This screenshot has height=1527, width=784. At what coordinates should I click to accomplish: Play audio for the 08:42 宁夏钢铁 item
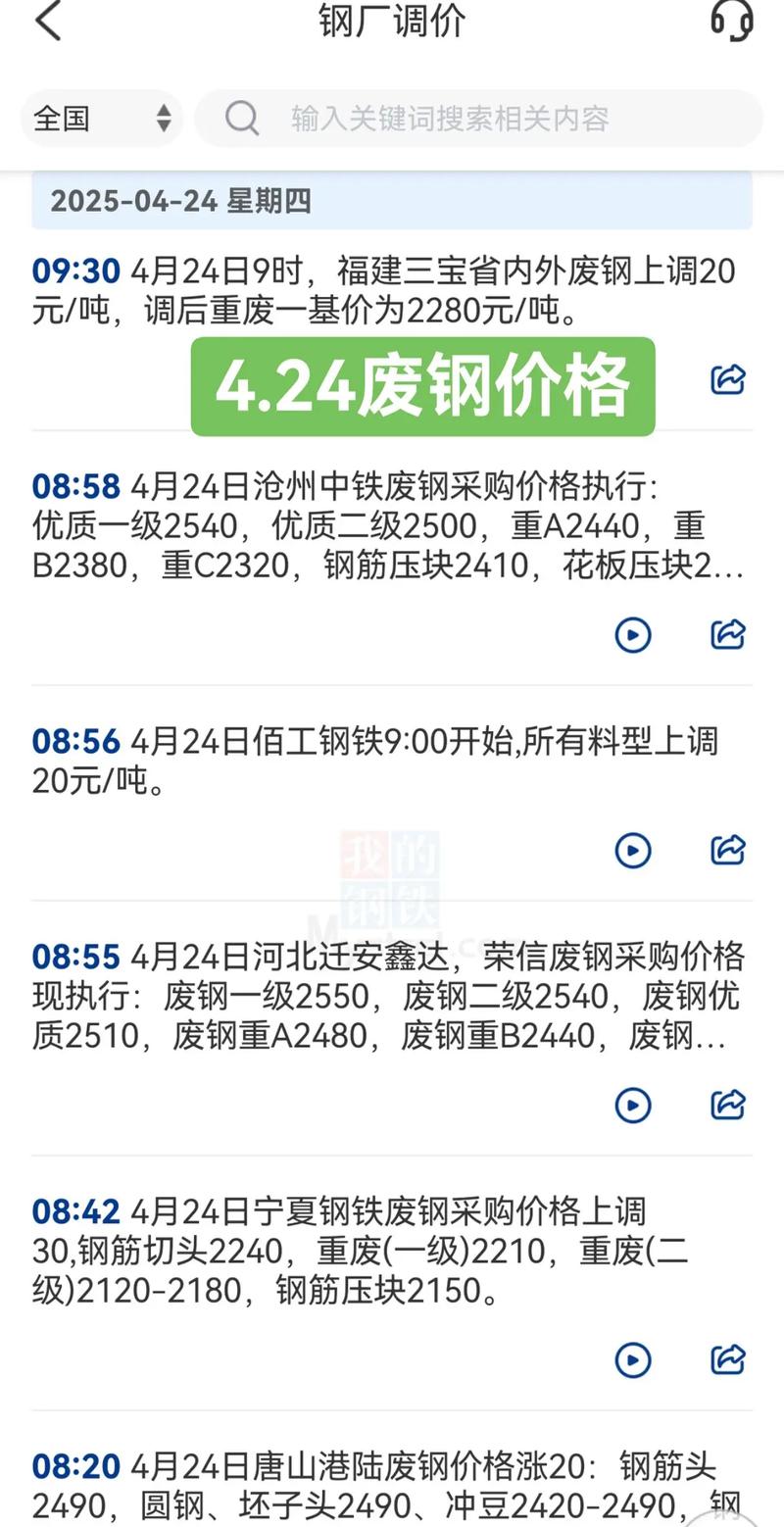(634, 1359)
